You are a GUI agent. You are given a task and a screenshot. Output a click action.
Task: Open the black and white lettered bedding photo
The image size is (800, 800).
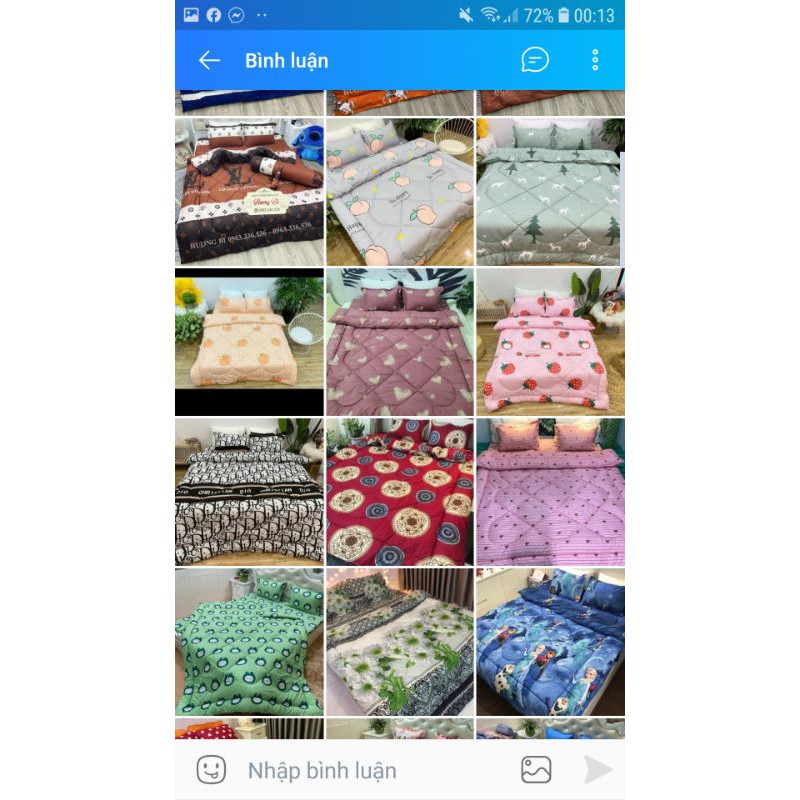[249, 492]
